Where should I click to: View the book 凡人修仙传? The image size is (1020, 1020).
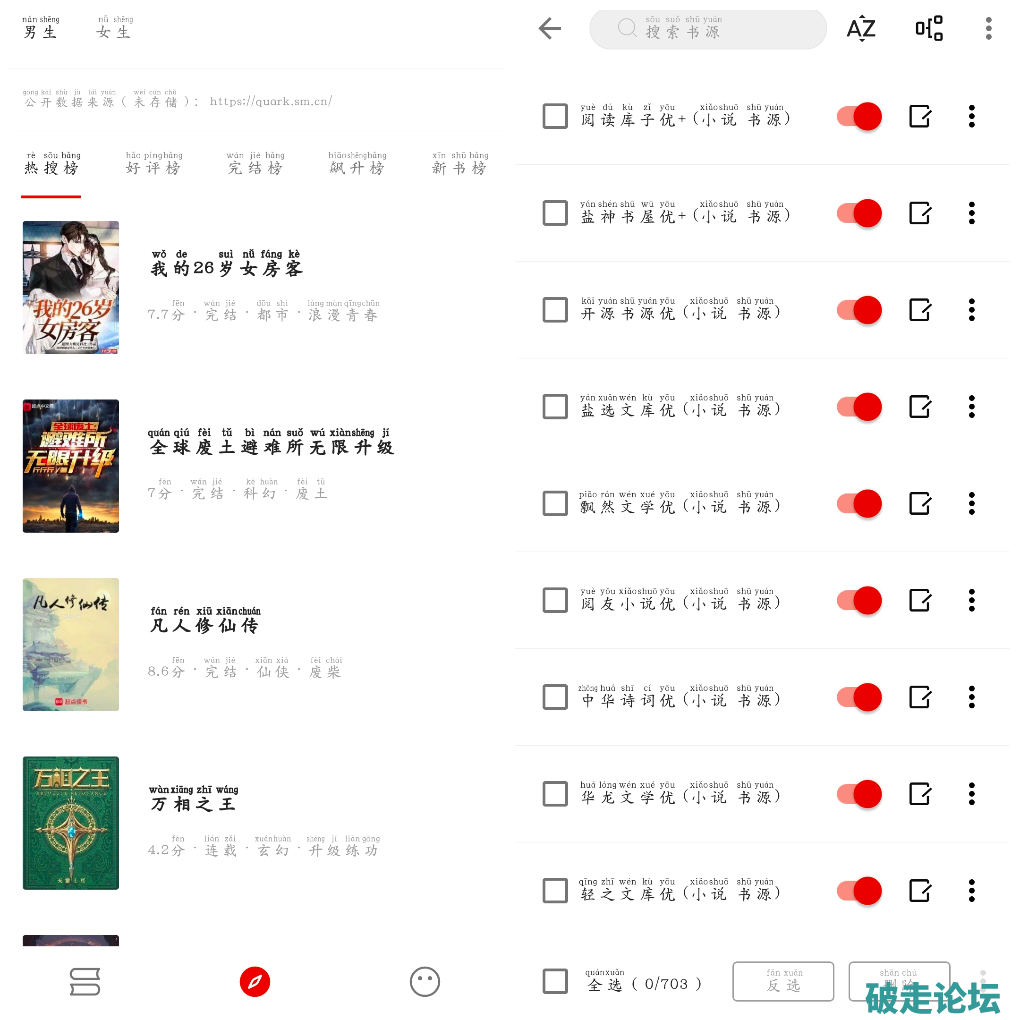click(205, 625)
